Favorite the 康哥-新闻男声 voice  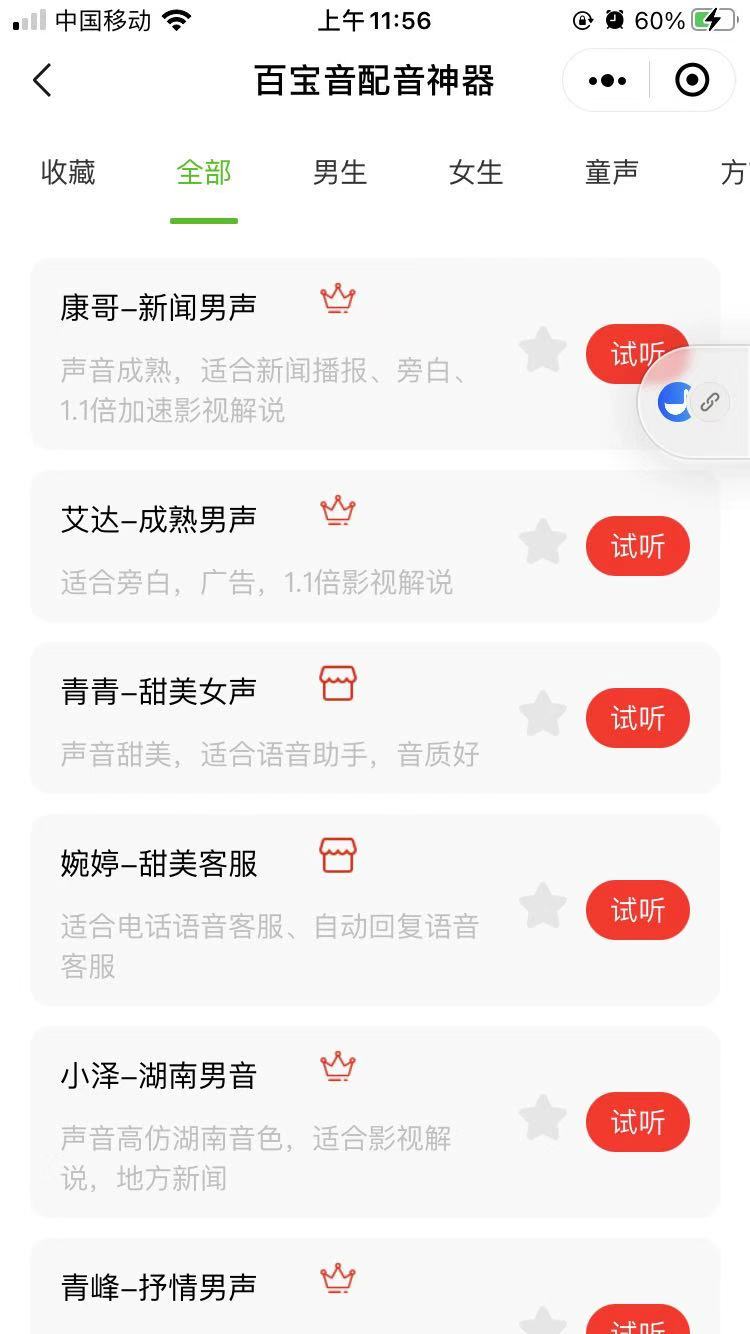coord(543,351)
